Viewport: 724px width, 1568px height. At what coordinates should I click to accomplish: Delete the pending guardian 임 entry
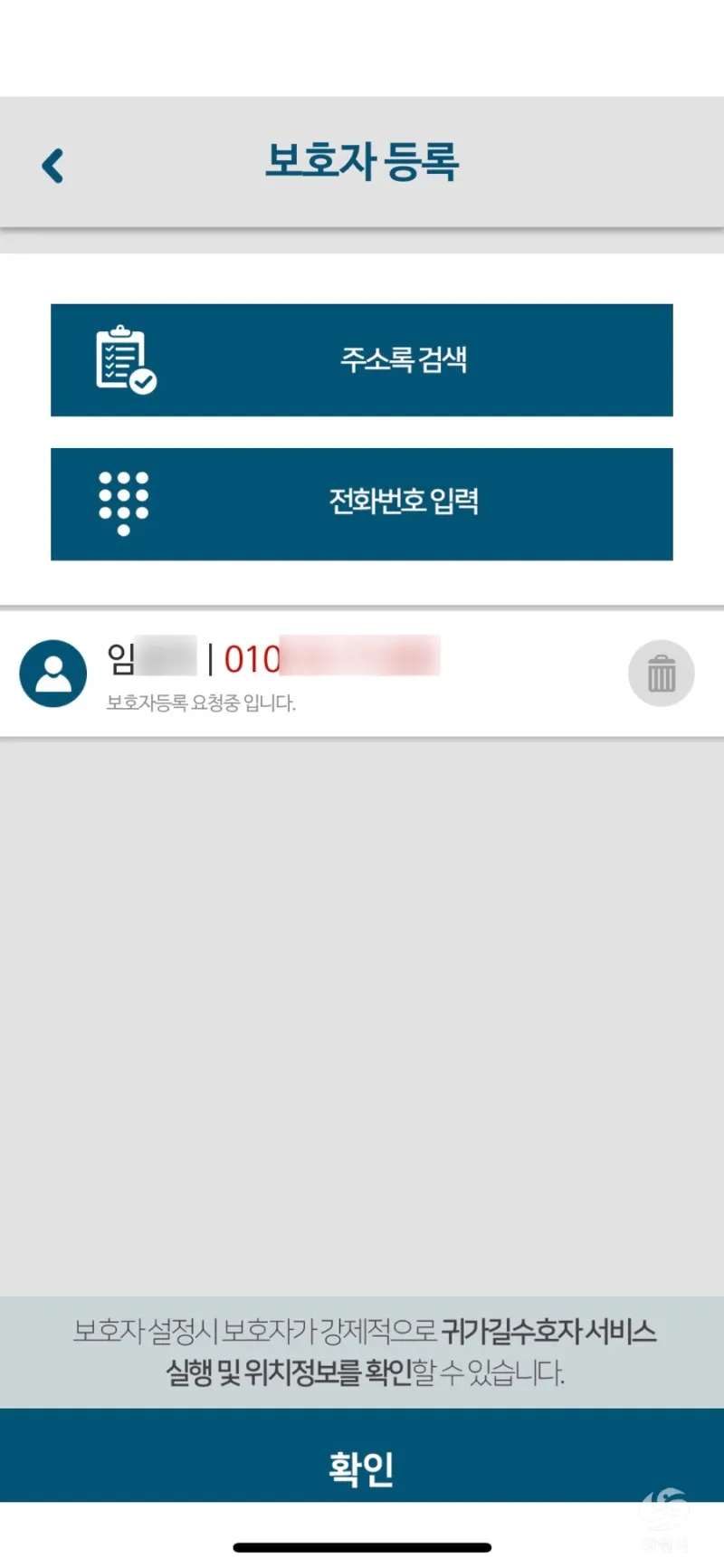point(661,674)
